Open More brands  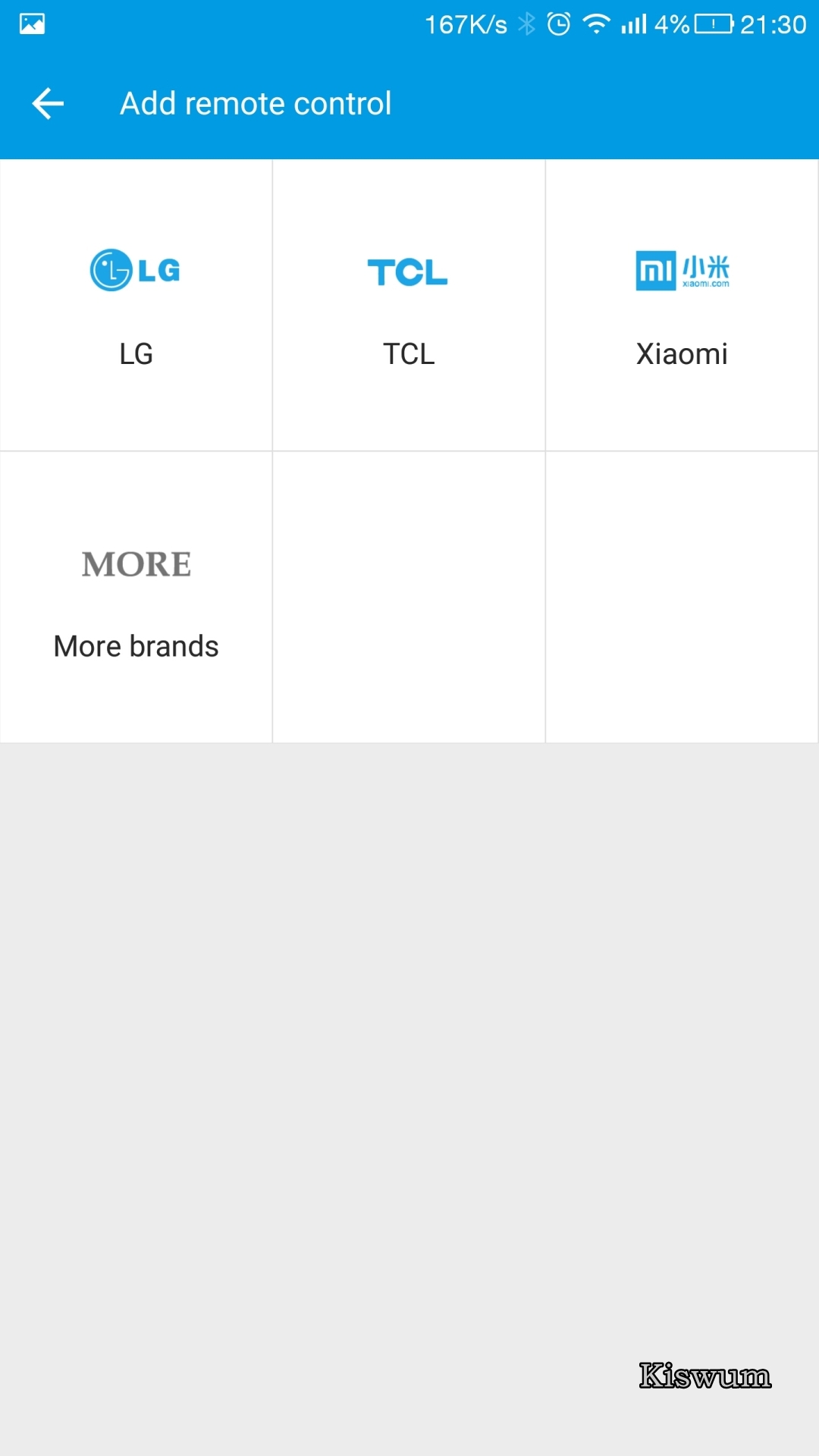(136, 598)
